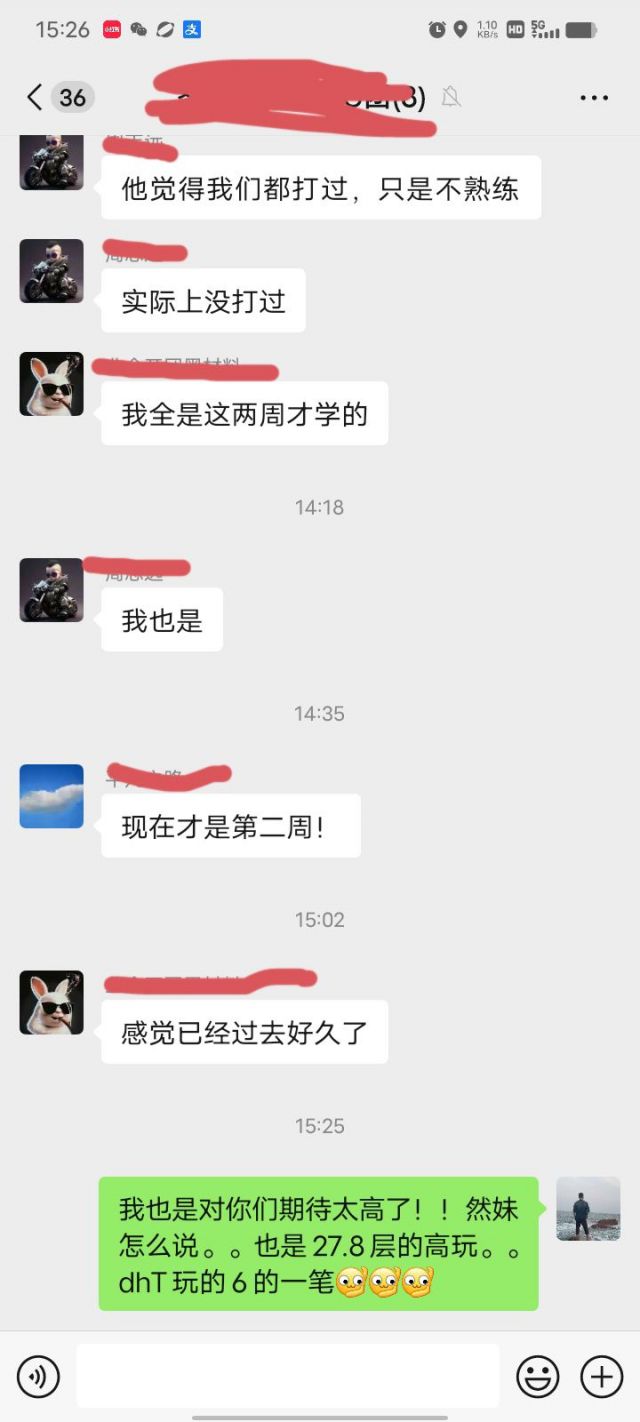Open rabbit avatar beside 我全是这两周才学的
The image size is (640, 1422).
[52, 384]
